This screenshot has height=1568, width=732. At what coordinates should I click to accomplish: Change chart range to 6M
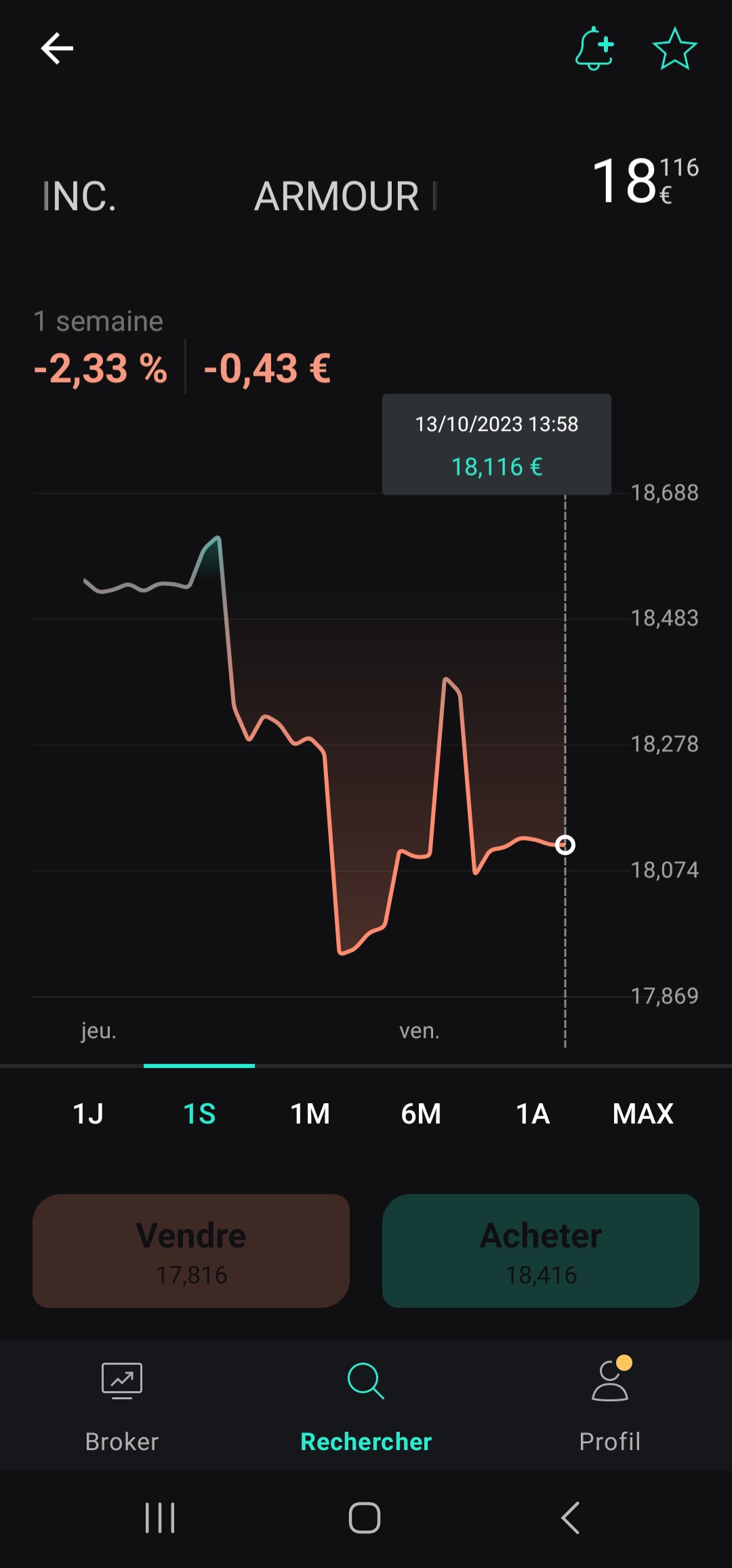(421, 1113)
